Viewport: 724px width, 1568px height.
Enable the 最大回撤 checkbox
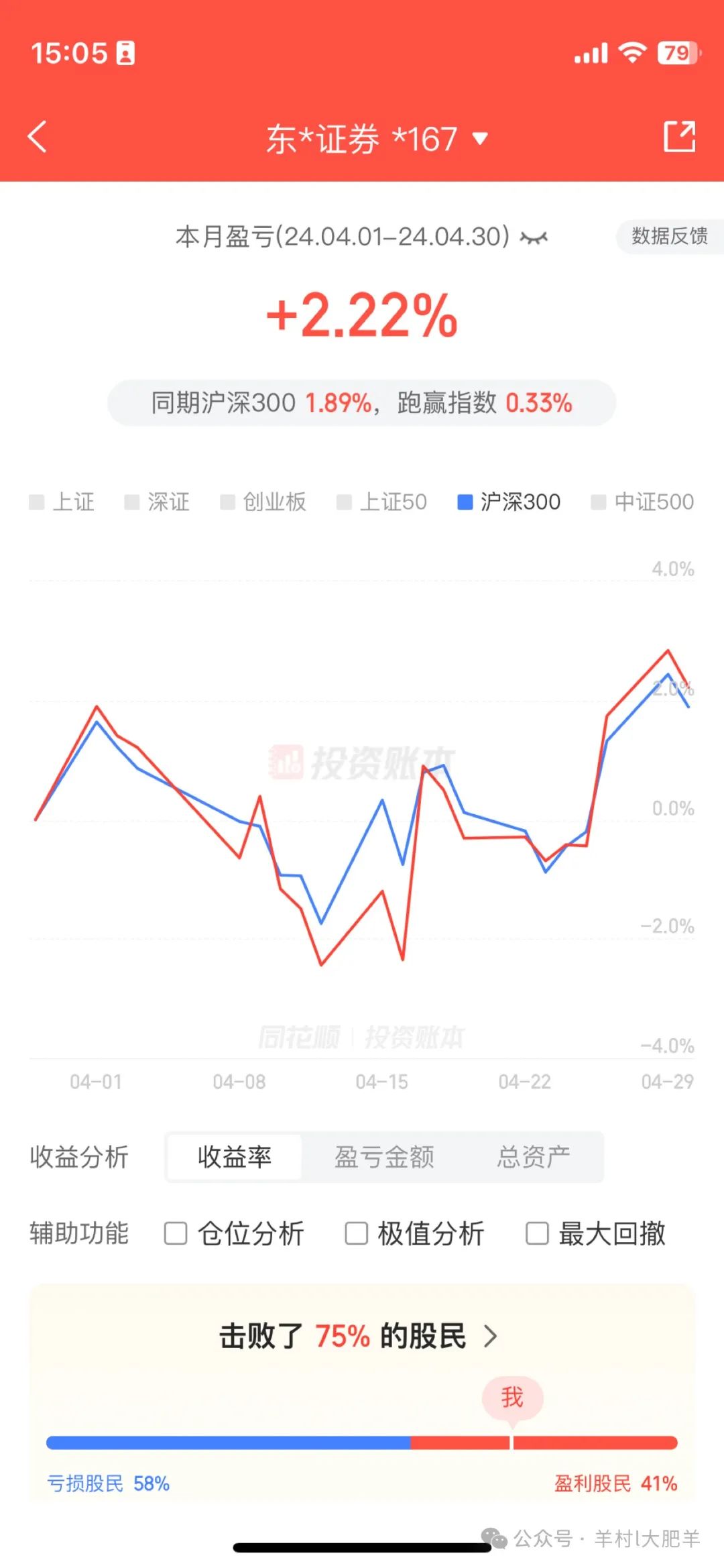537,1233
